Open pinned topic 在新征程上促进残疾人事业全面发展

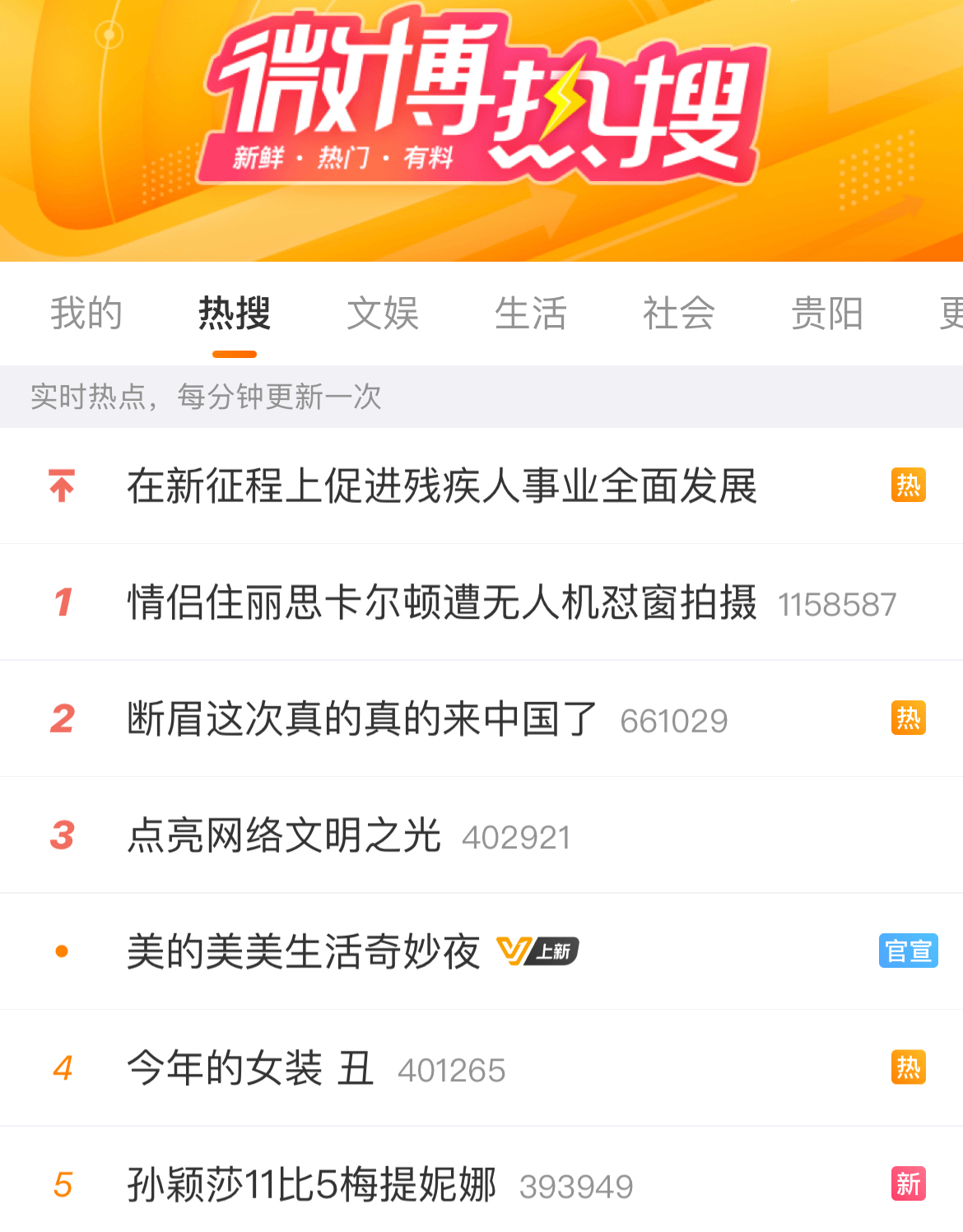(x=442, y=486)
